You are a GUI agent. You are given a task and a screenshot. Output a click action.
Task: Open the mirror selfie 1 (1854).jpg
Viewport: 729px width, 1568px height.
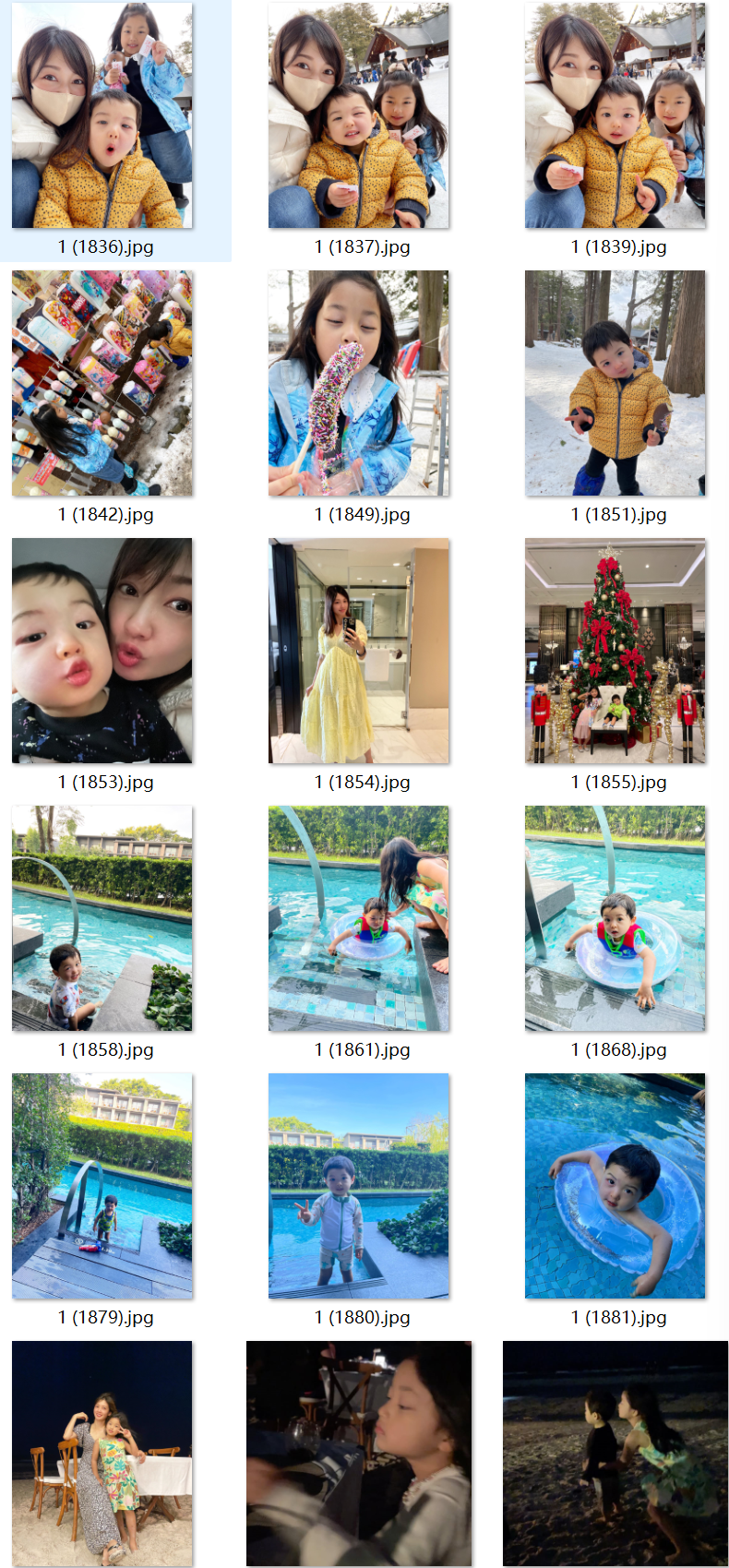point(359,651)
